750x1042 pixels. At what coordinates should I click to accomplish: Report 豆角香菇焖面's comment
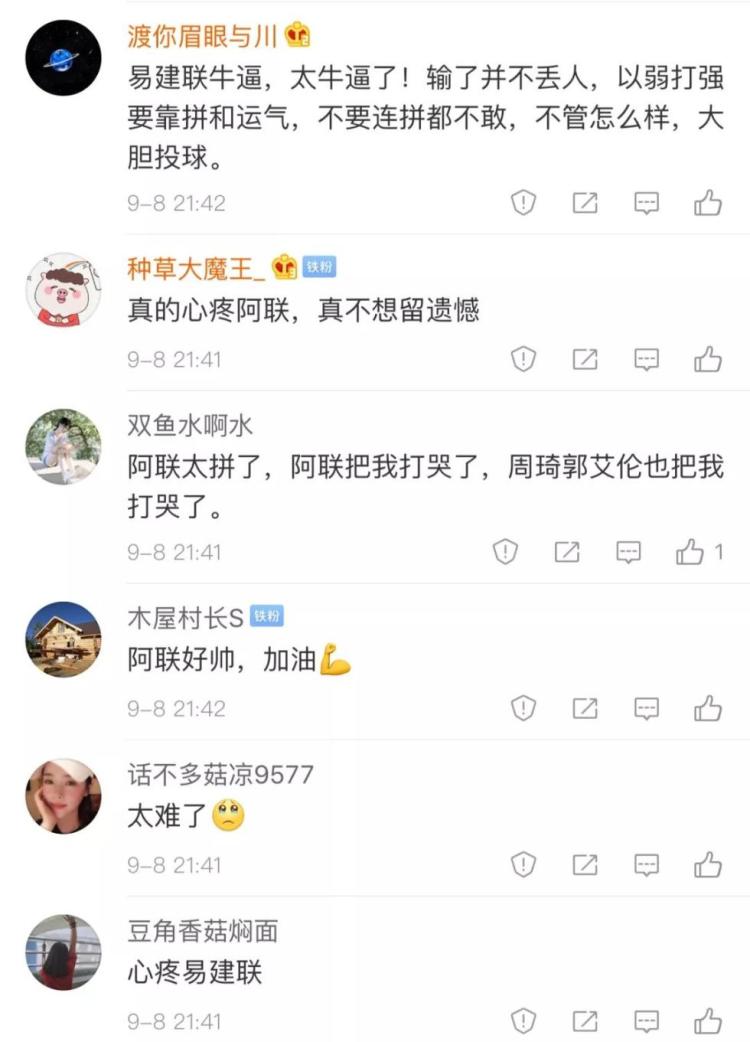point(524,1021)
